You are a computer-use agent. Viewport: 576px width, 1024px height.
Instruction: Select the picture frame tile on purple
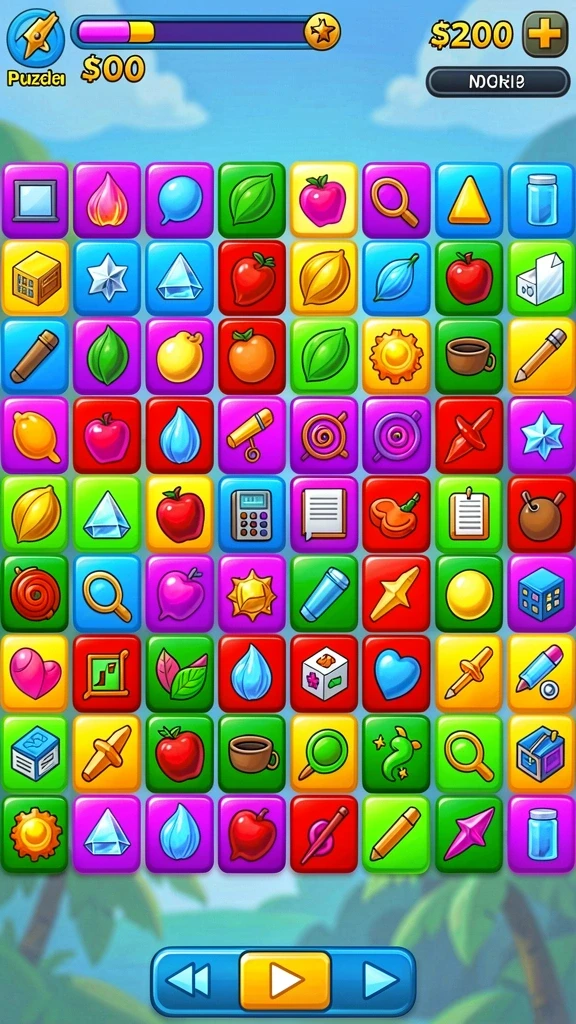point(35,200)
